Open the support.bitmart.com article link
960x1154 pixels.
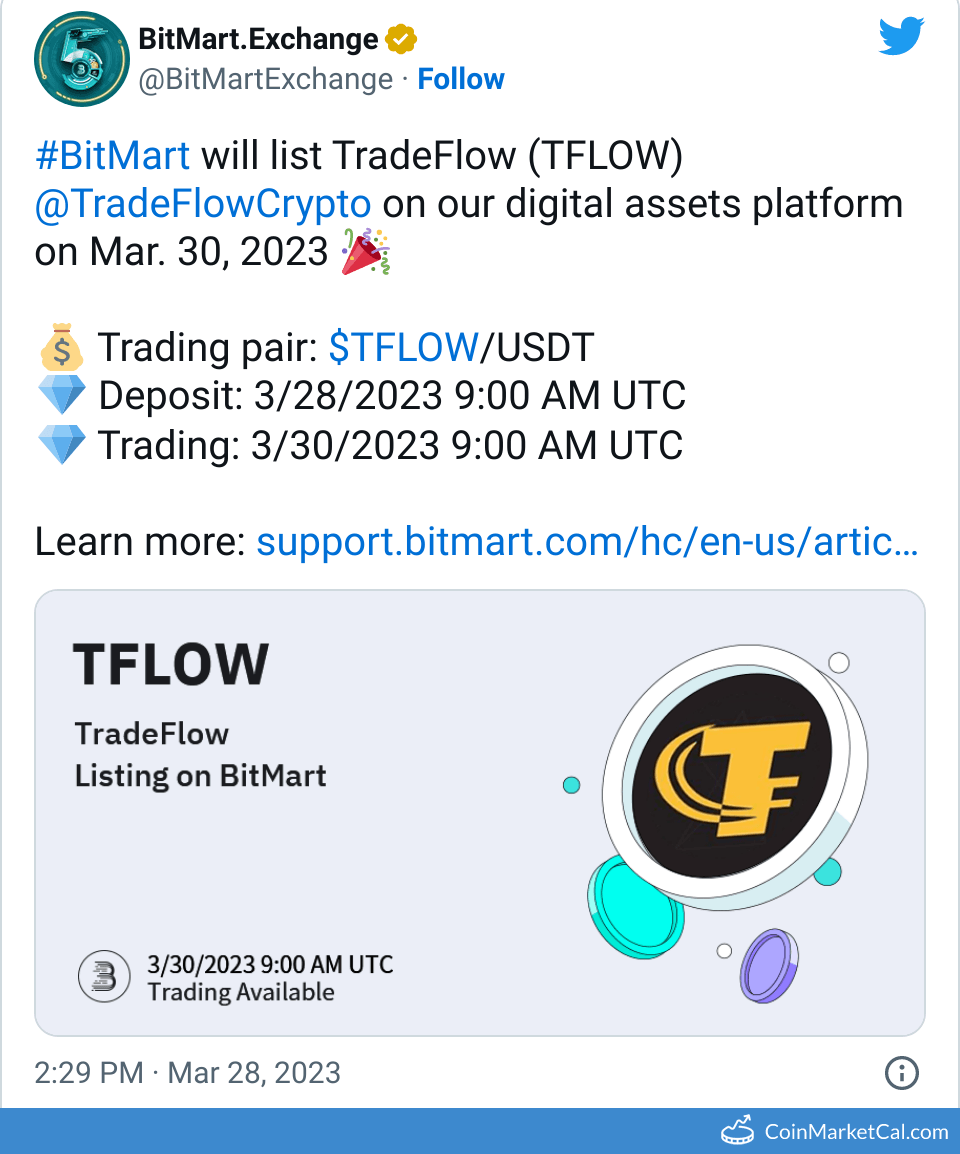click(586, 542)
